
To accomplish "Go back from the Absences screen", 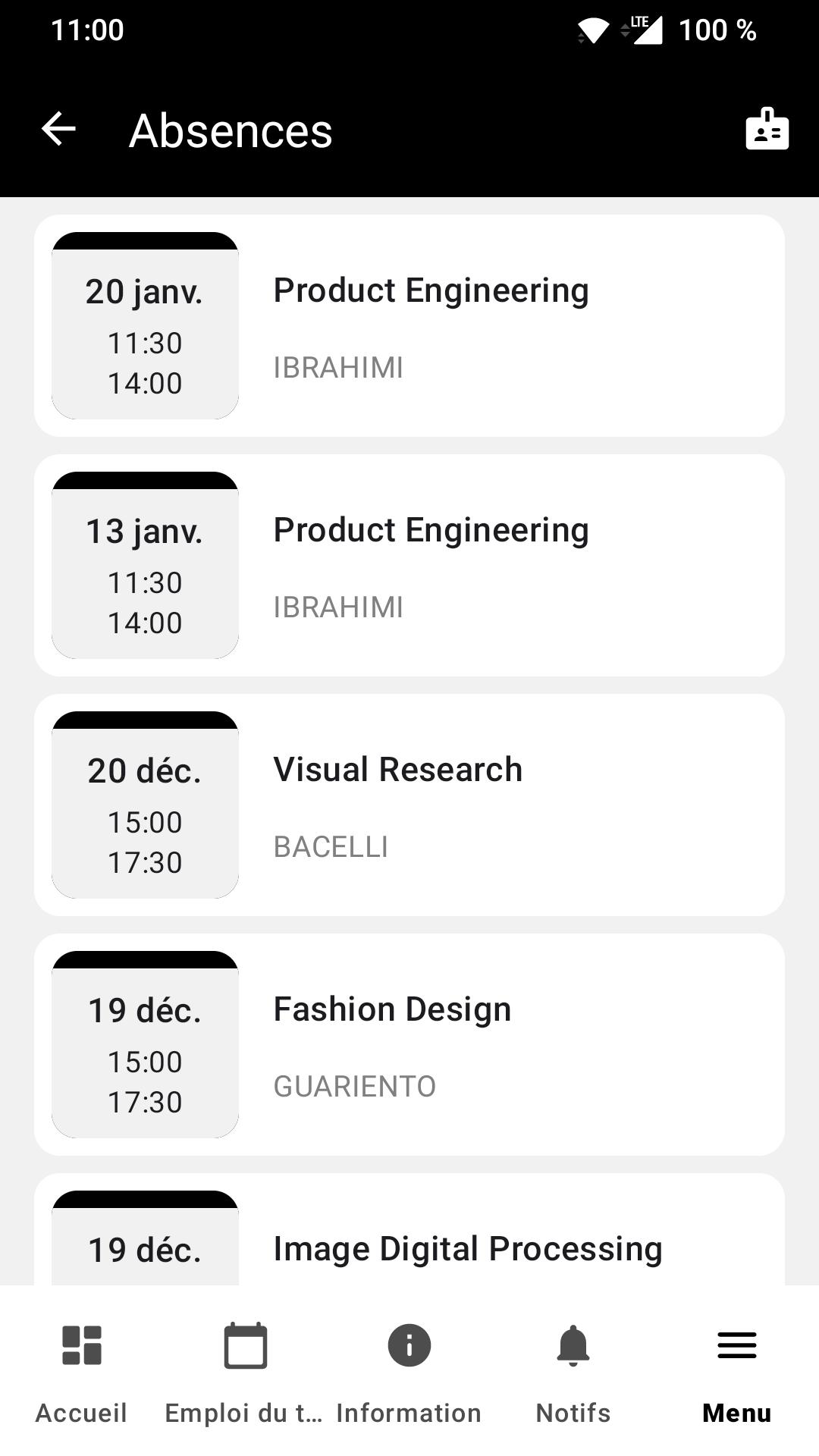I will 58,129.
